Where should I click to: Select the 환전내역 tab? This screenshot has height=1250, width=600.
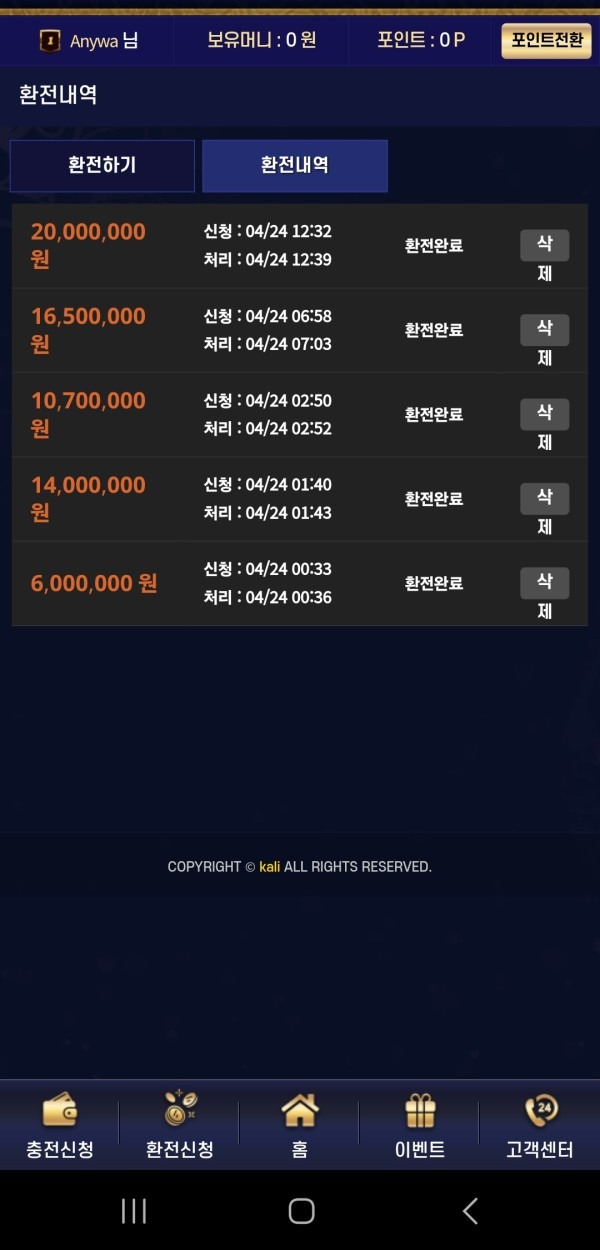295,166
